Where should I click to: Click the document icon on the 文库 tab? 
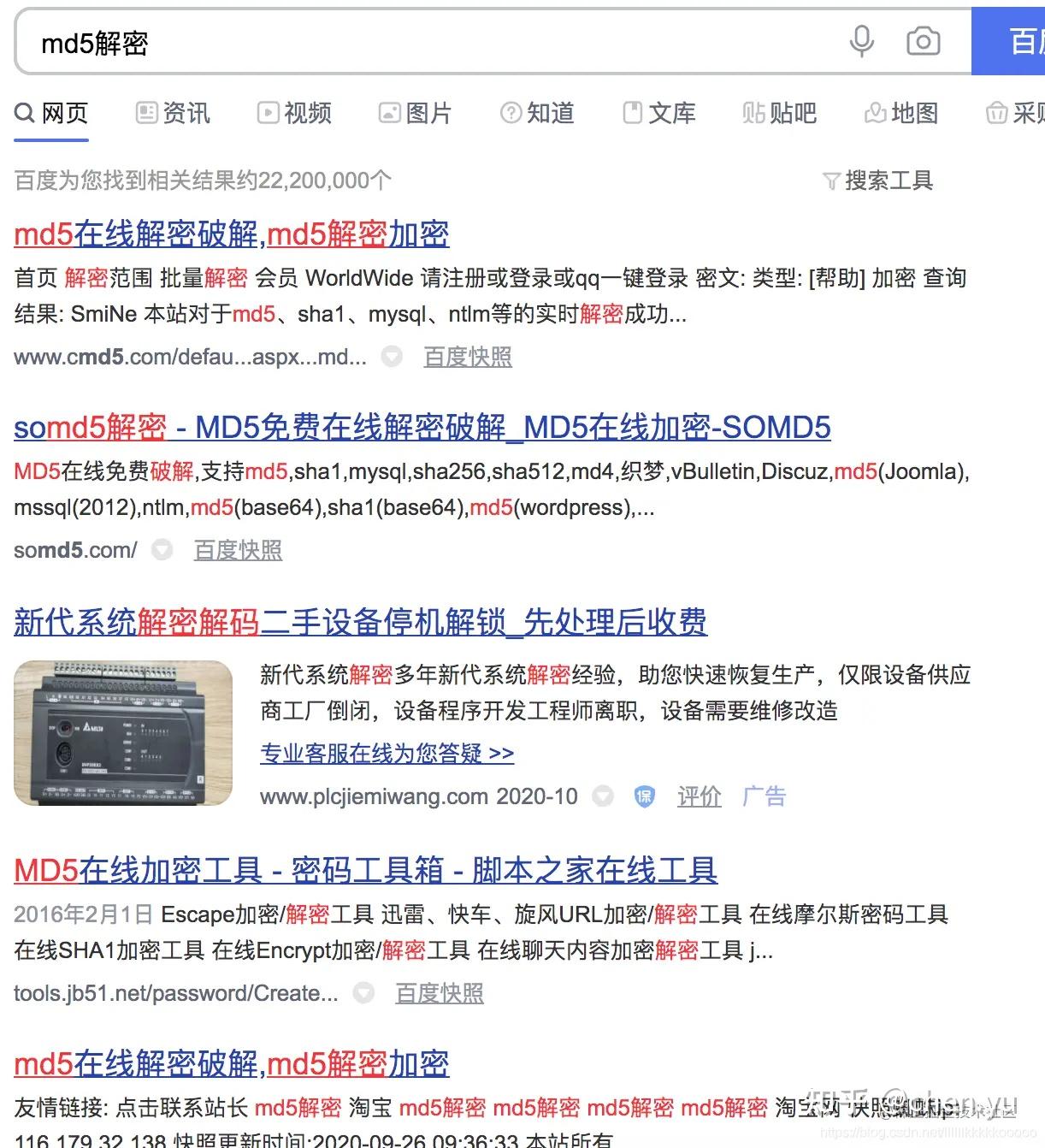(631, 112)
